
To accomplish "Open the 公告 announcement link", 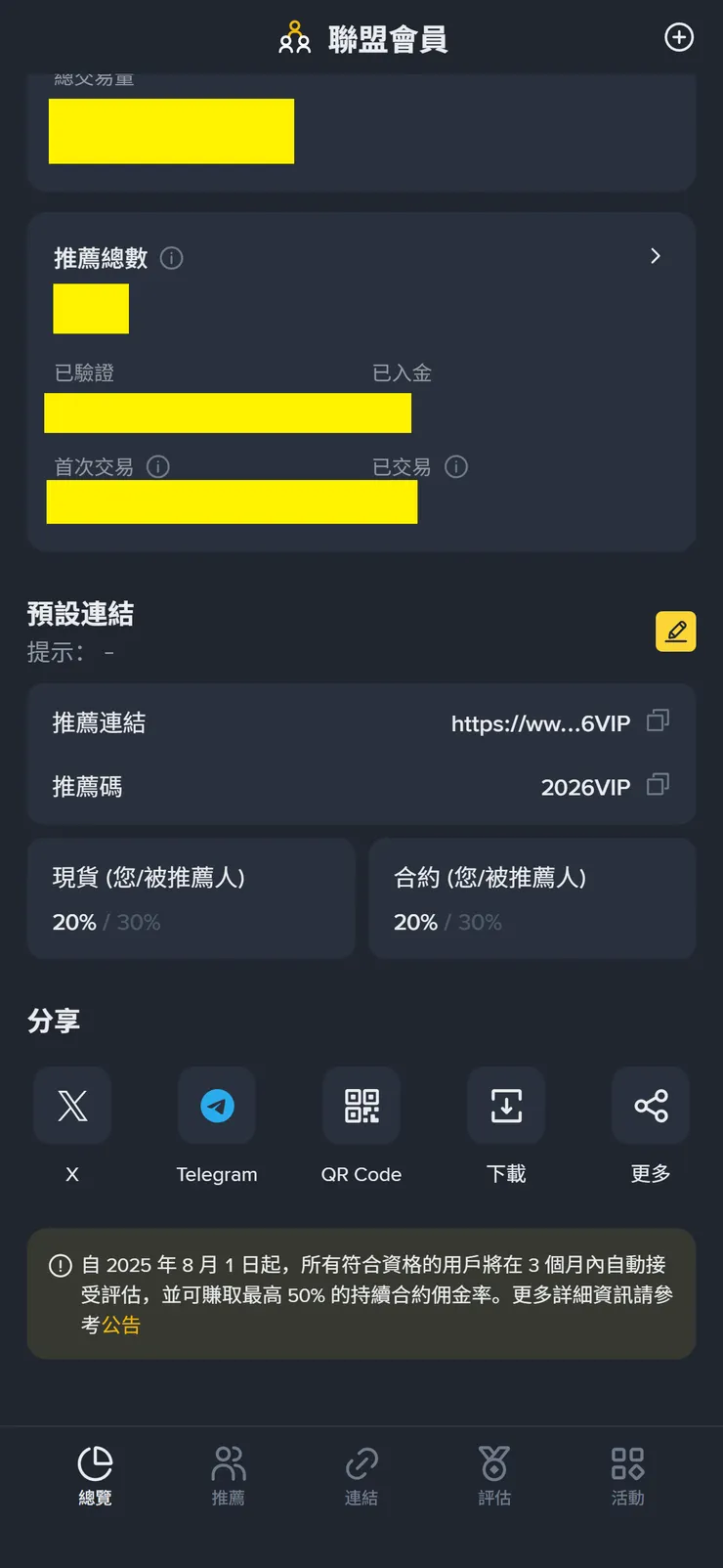I will [122, 1325].
